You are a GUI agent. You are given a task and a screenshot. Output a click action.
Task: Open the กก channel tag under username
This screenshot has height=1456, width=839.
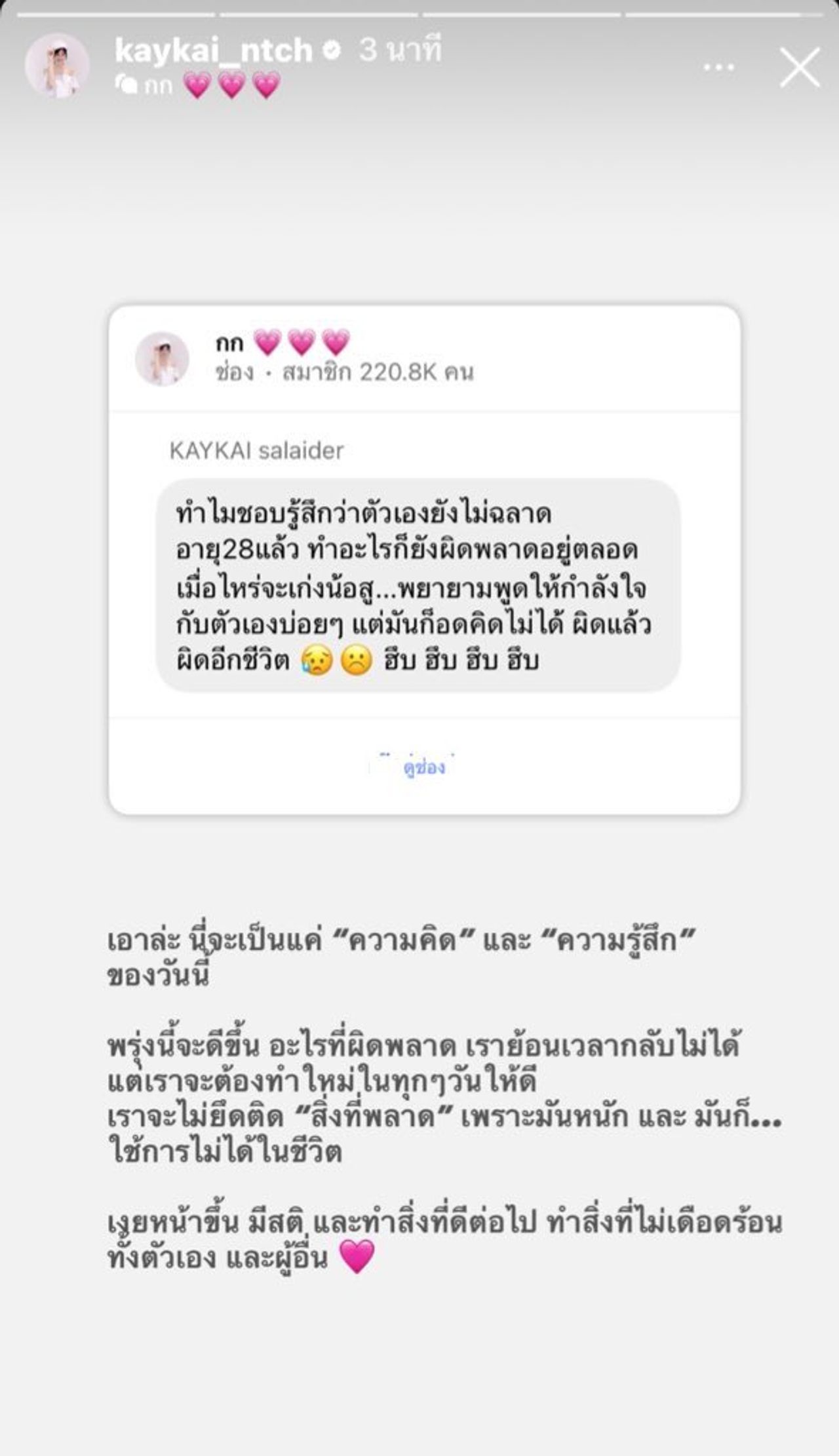[198, 86]
